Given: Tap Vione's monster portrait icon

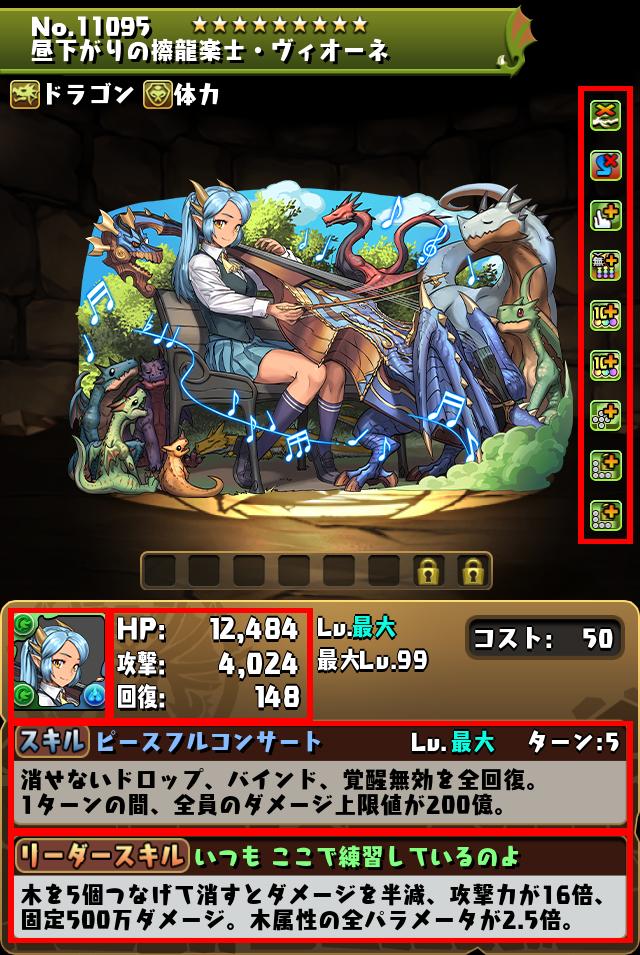Looking at the screenshot, I should pyautogui.click(x=59, y=662).
